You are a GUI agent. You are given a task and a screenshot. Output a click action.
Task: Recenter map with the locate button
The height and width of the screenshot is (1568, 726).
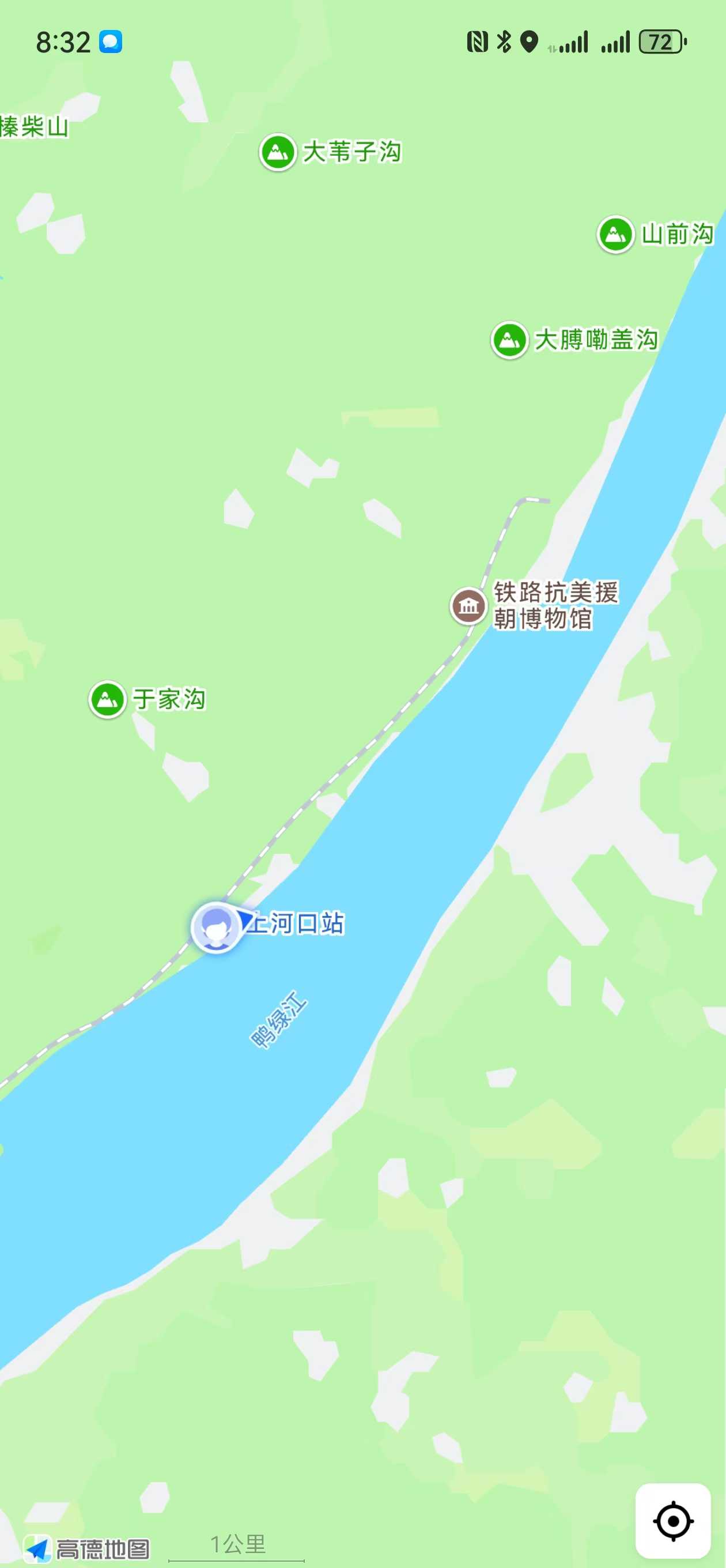pos(672,1520)
